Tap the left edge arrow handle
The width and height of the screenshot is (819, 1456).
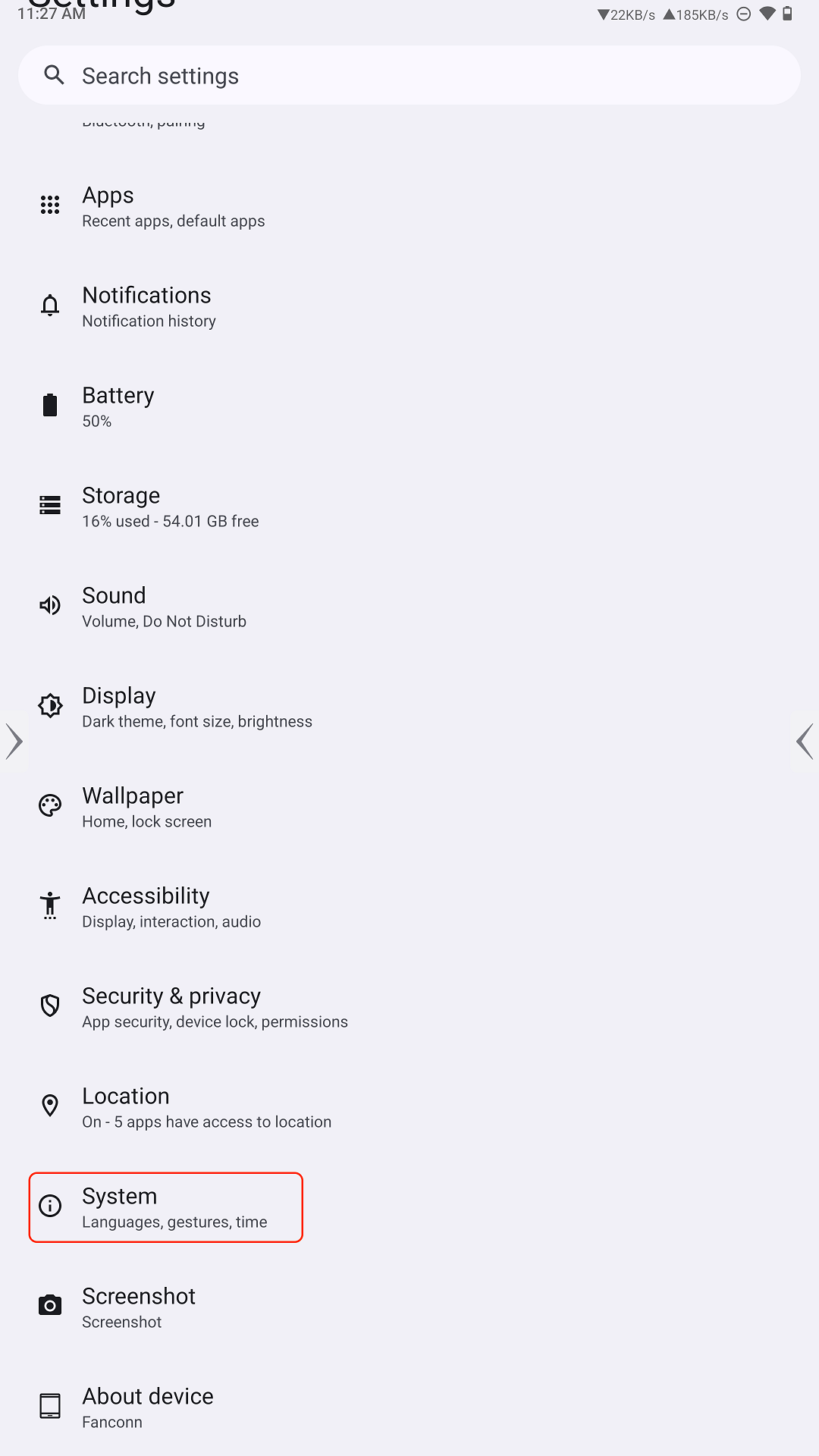point(14,742)
